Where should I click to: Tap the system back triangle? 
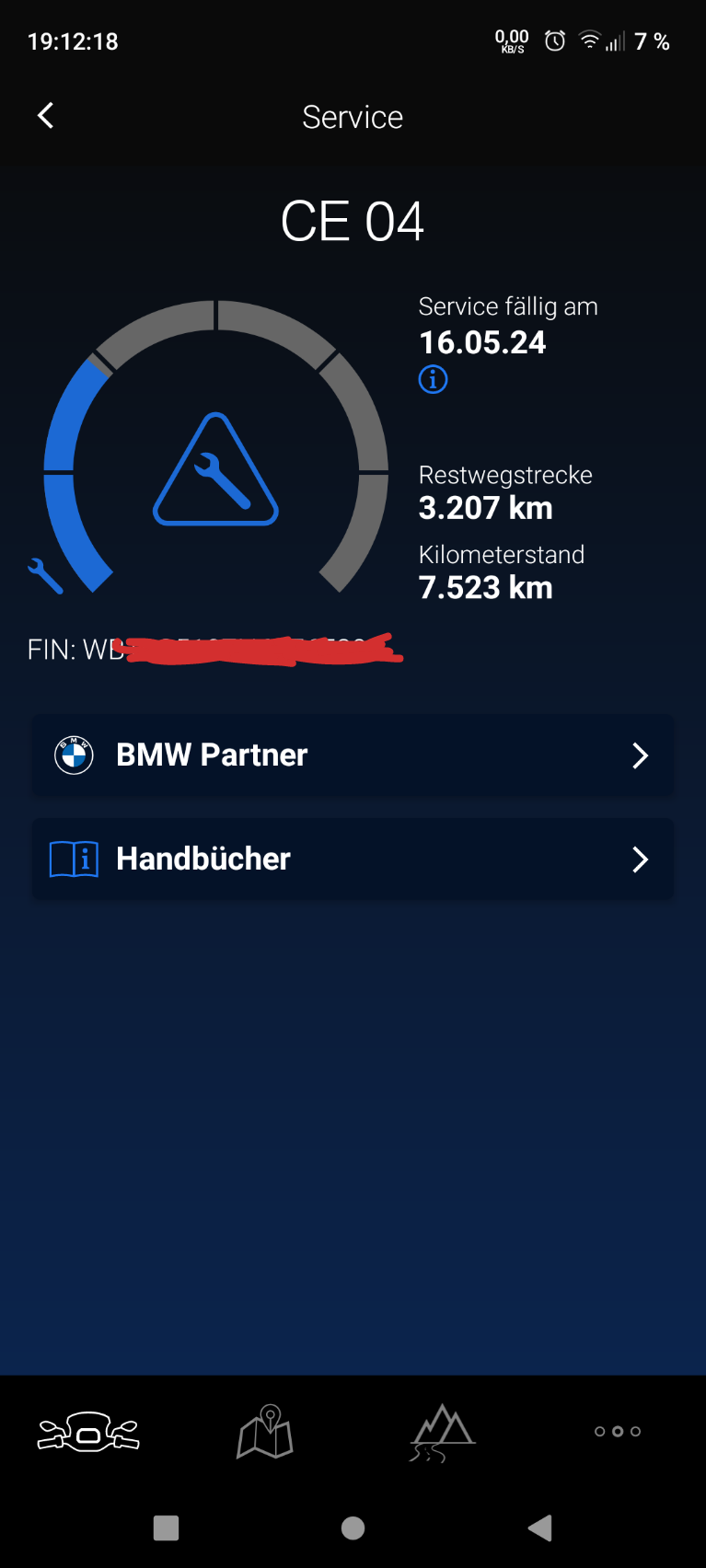[540, 1528]
